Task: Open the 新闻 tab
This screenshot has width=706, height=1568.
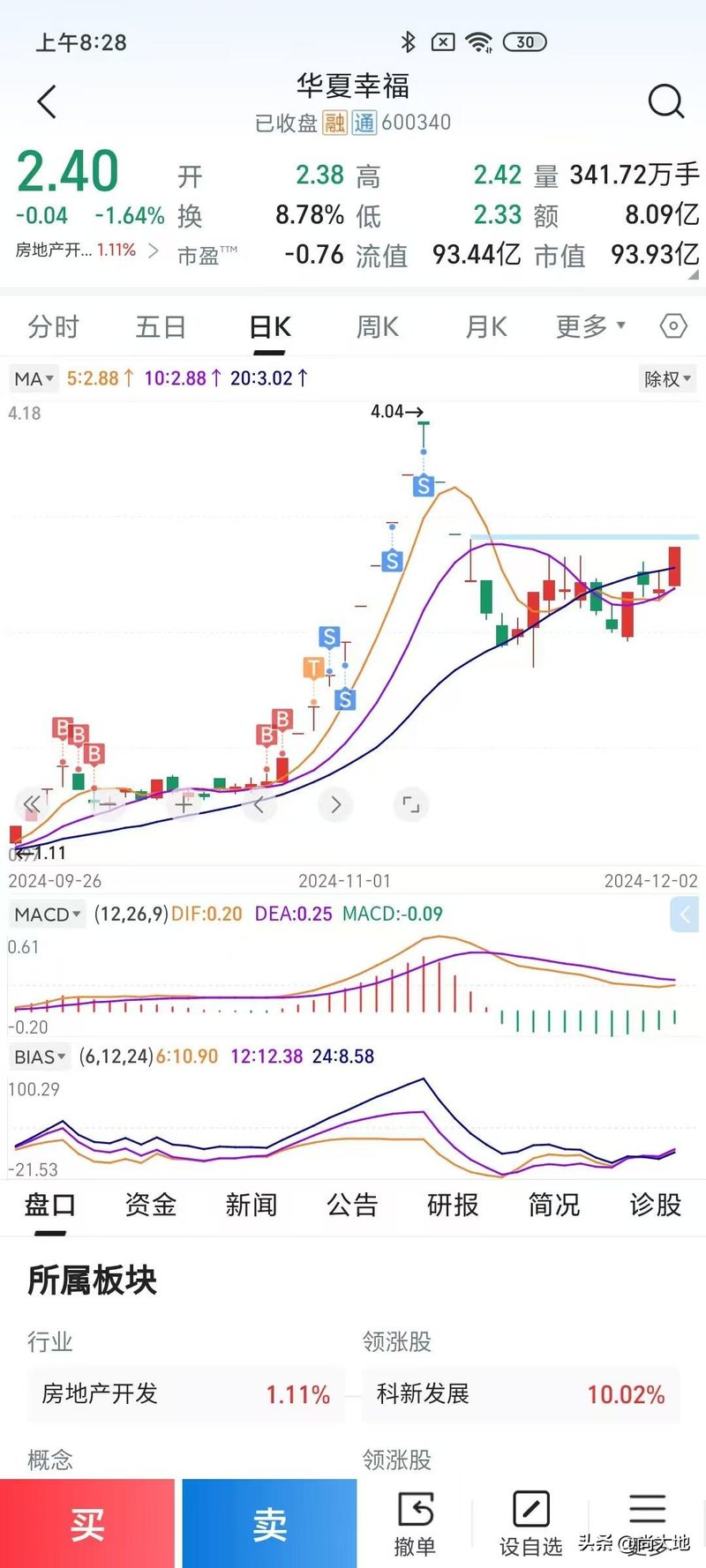Action: tap(252, 1205)
